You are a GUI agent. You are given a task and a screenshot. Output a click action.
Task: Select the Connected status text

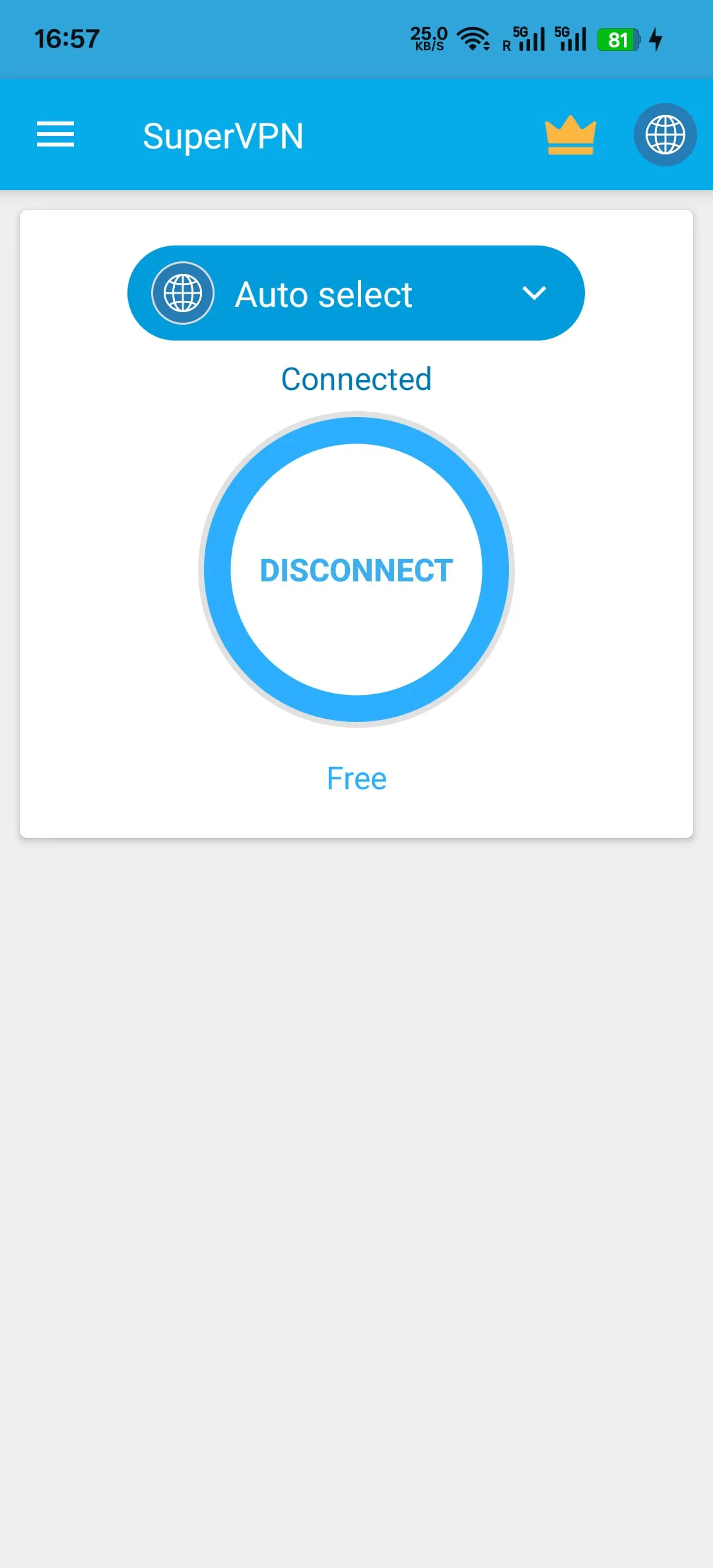tap(355, 378)
